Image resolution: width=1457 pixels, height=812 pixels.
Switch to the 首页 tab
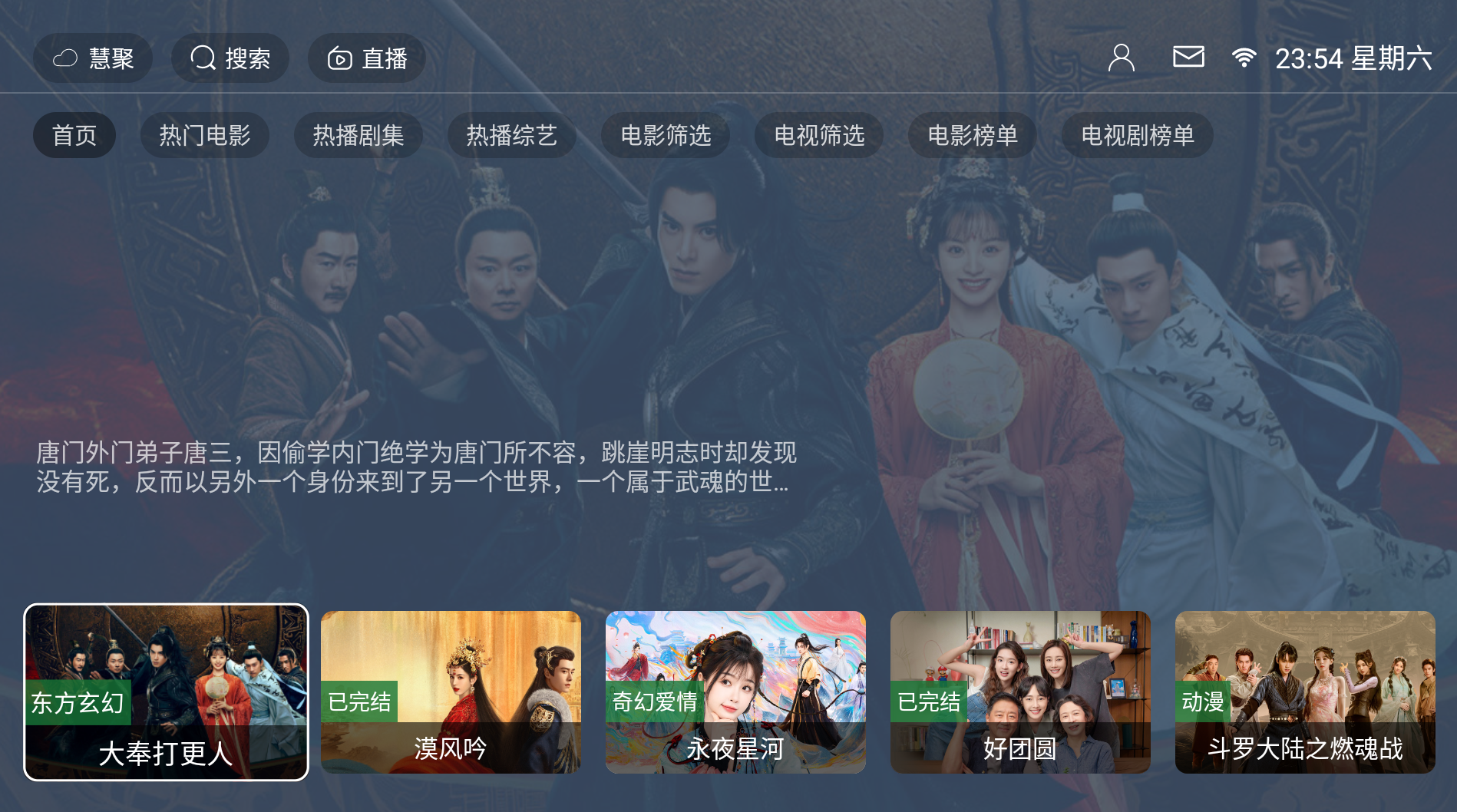pyautogui.click(x=74, y=136)
